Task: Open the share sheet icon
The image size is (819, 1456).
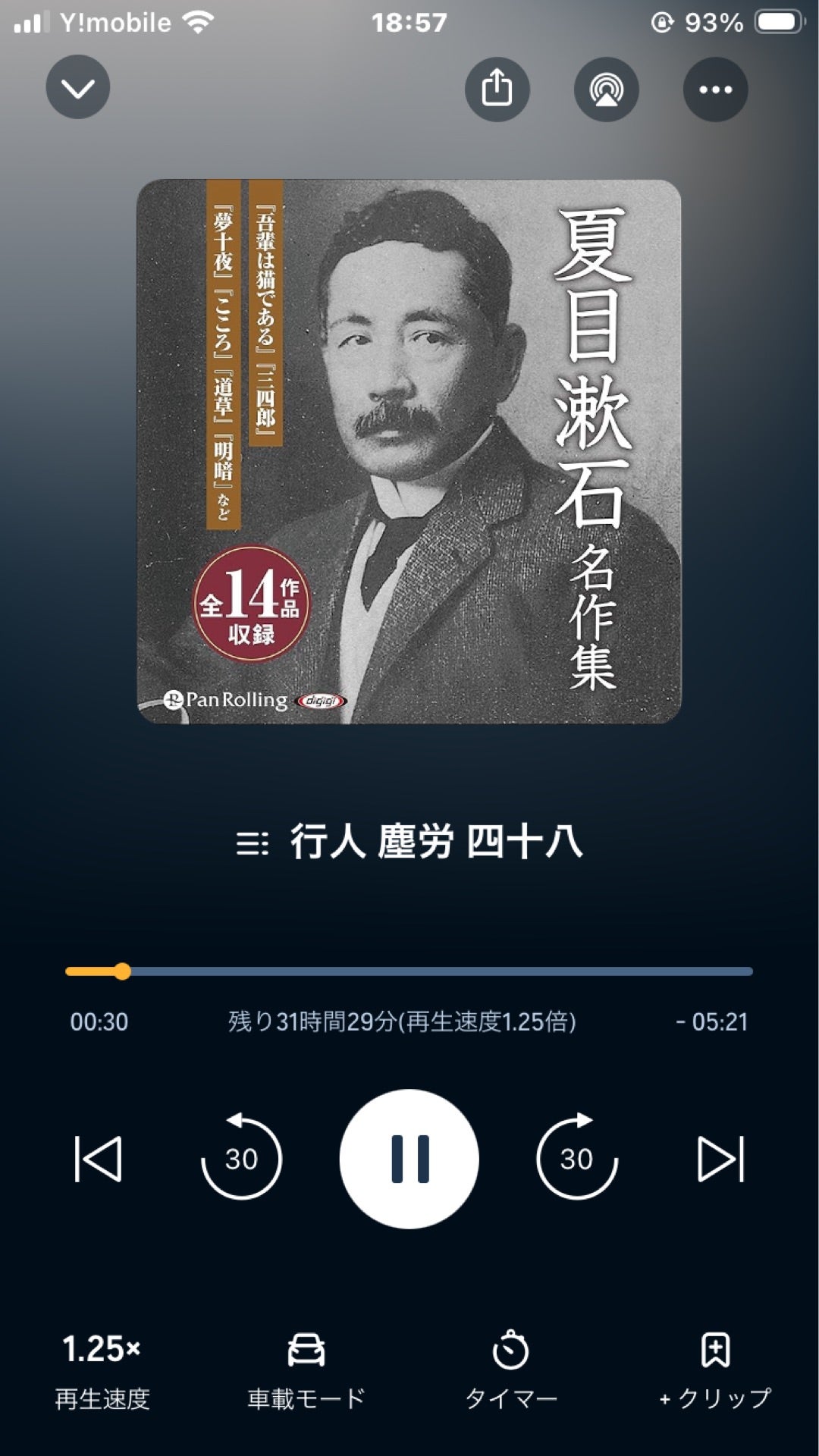Action: [497, 89]
